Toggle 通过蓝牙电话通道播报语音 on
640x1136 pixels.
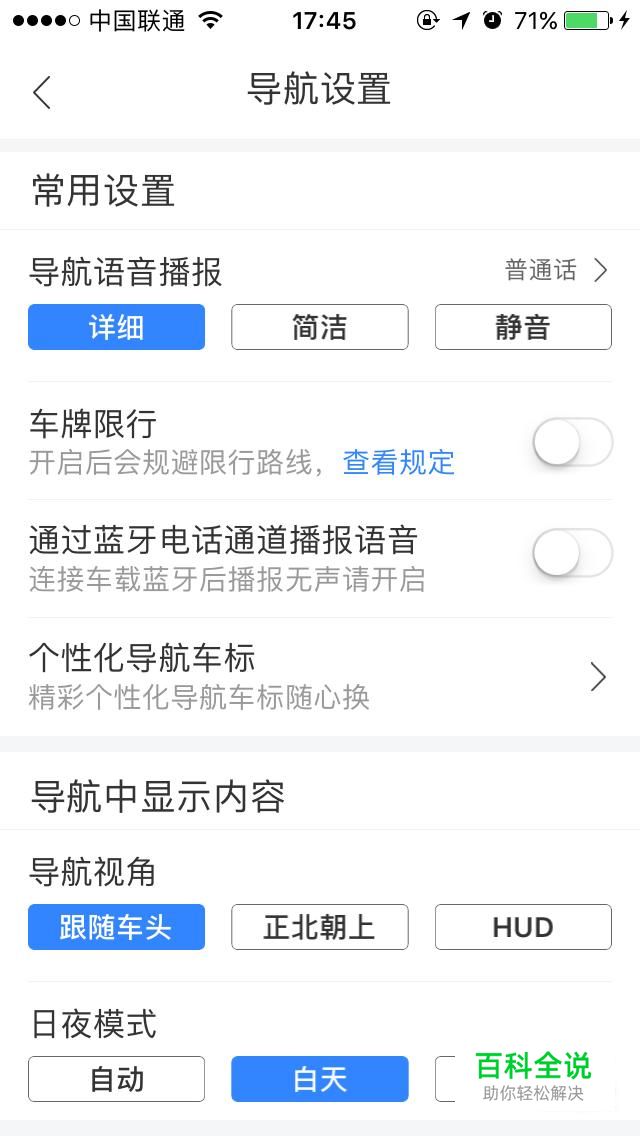[573, 553]
